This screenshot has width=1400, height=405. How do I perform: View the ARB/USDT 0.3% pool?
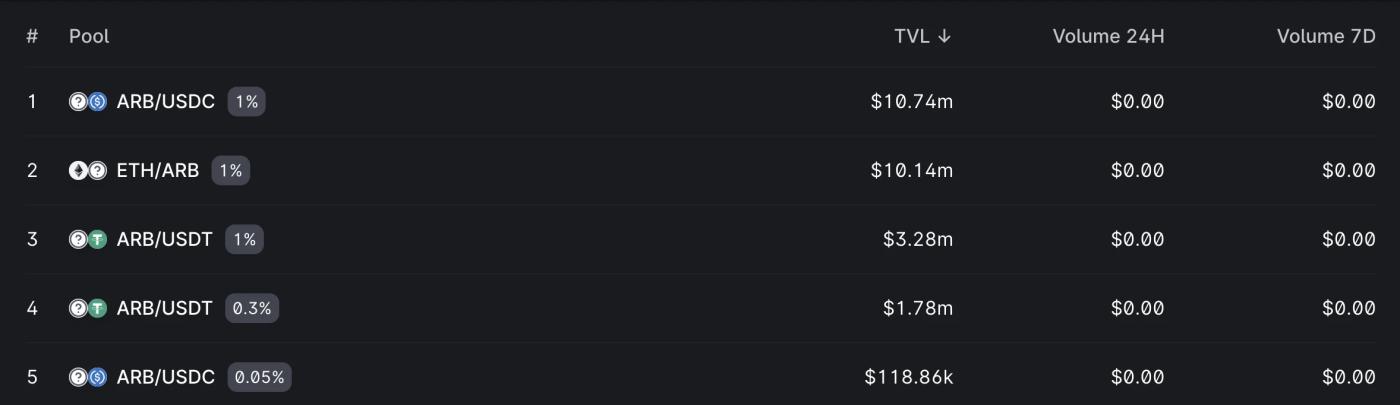(164, 308)
